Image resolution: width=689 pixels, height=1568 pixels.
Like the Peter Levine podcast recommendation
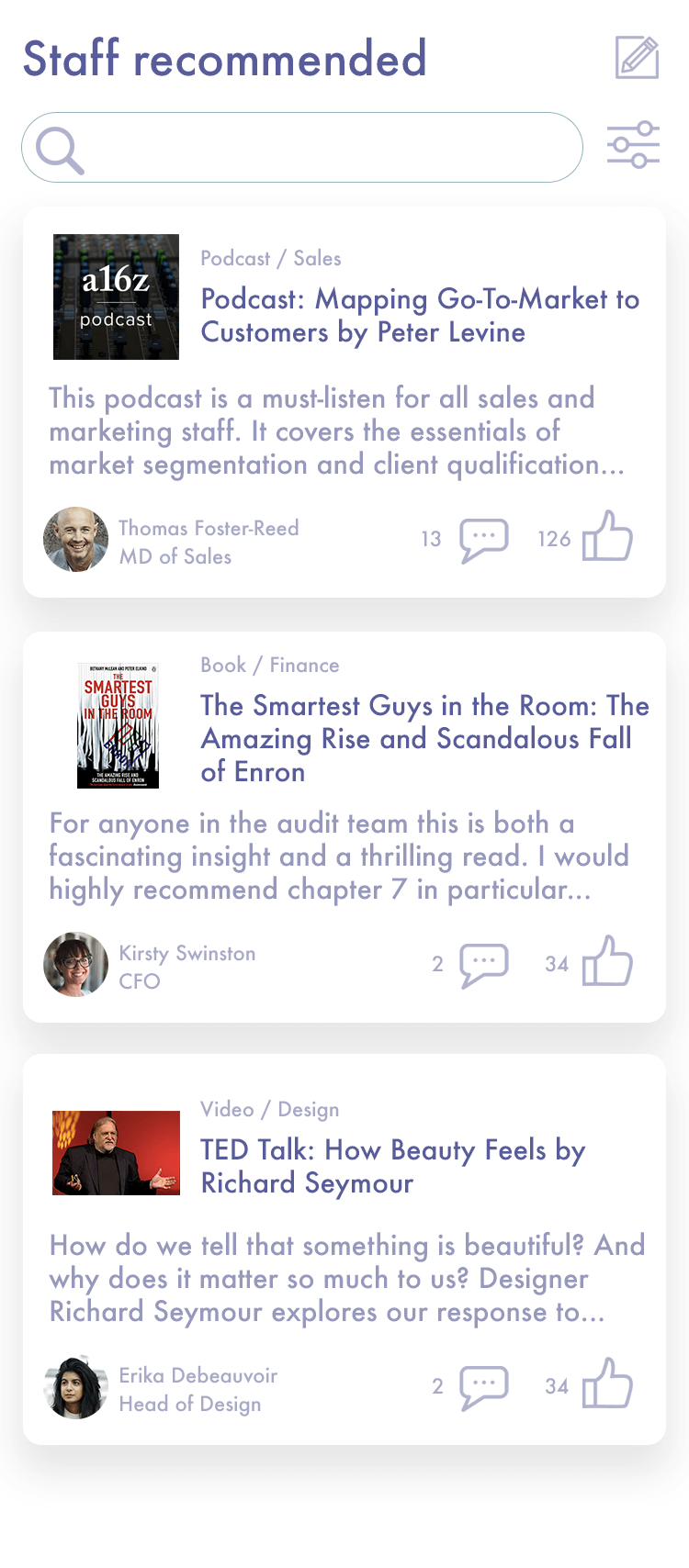tap(607, 536)
